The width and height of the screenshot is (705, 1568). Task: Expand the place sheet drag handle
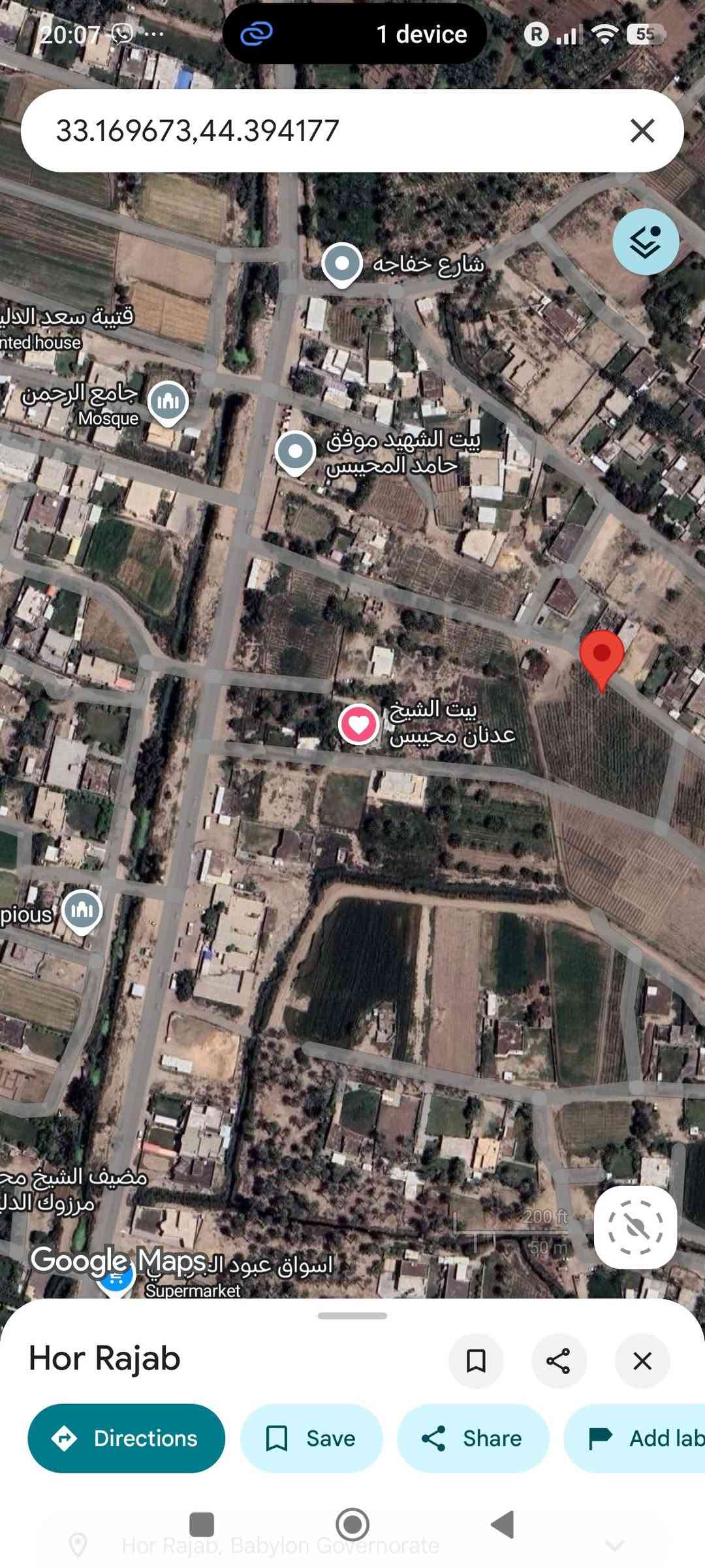pos(352,1316)
